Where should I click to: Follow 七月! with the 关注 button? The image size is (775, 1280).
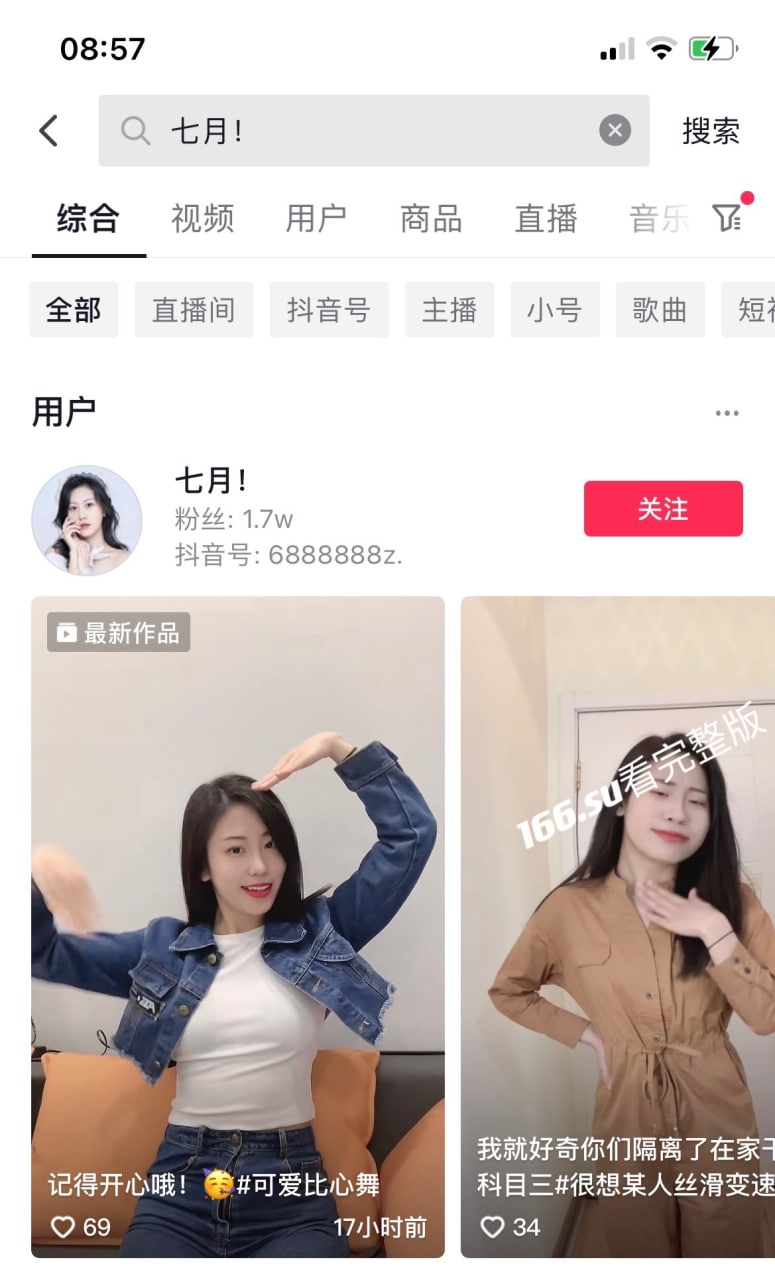click(663, 509)
